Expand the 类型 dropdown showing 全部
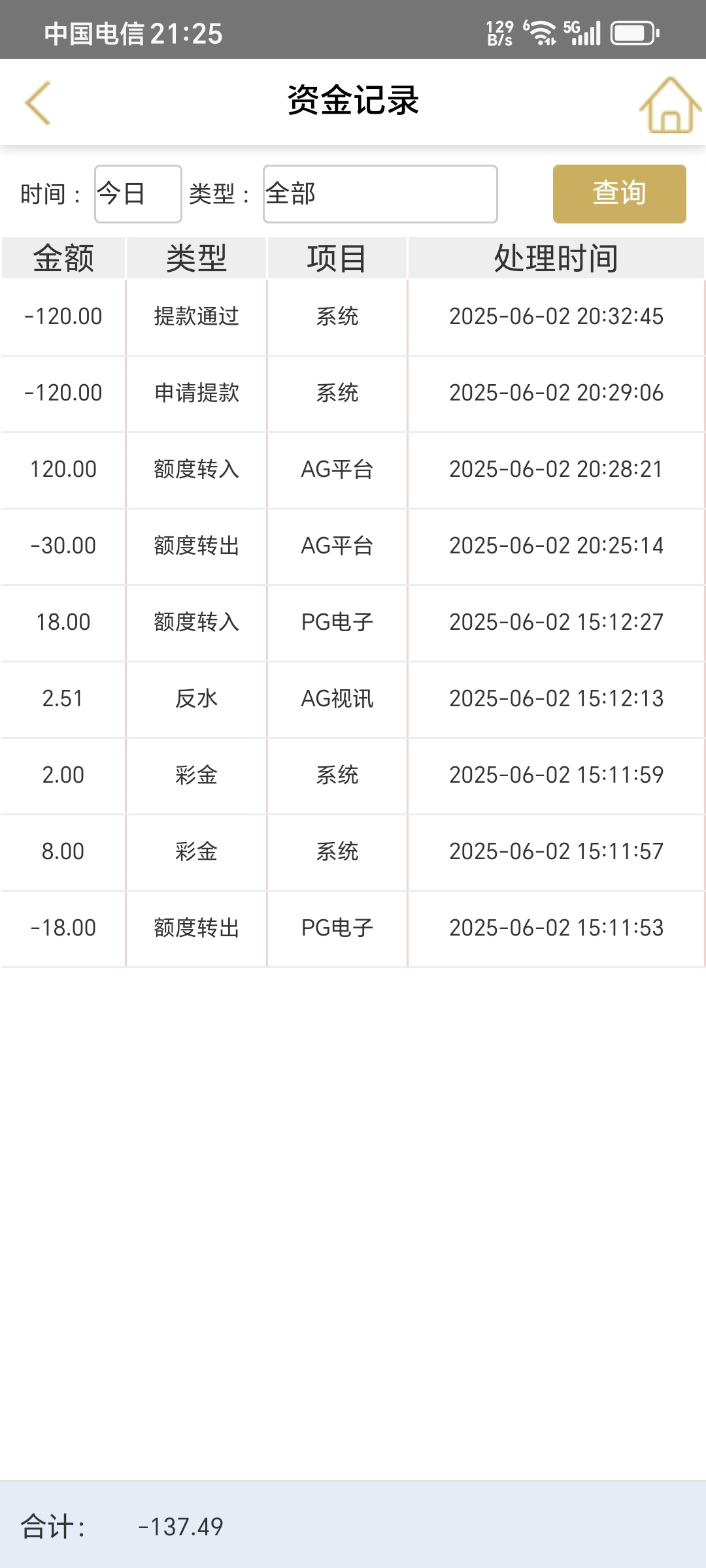Screen dimensions: 706x1568 click(380, 194)
